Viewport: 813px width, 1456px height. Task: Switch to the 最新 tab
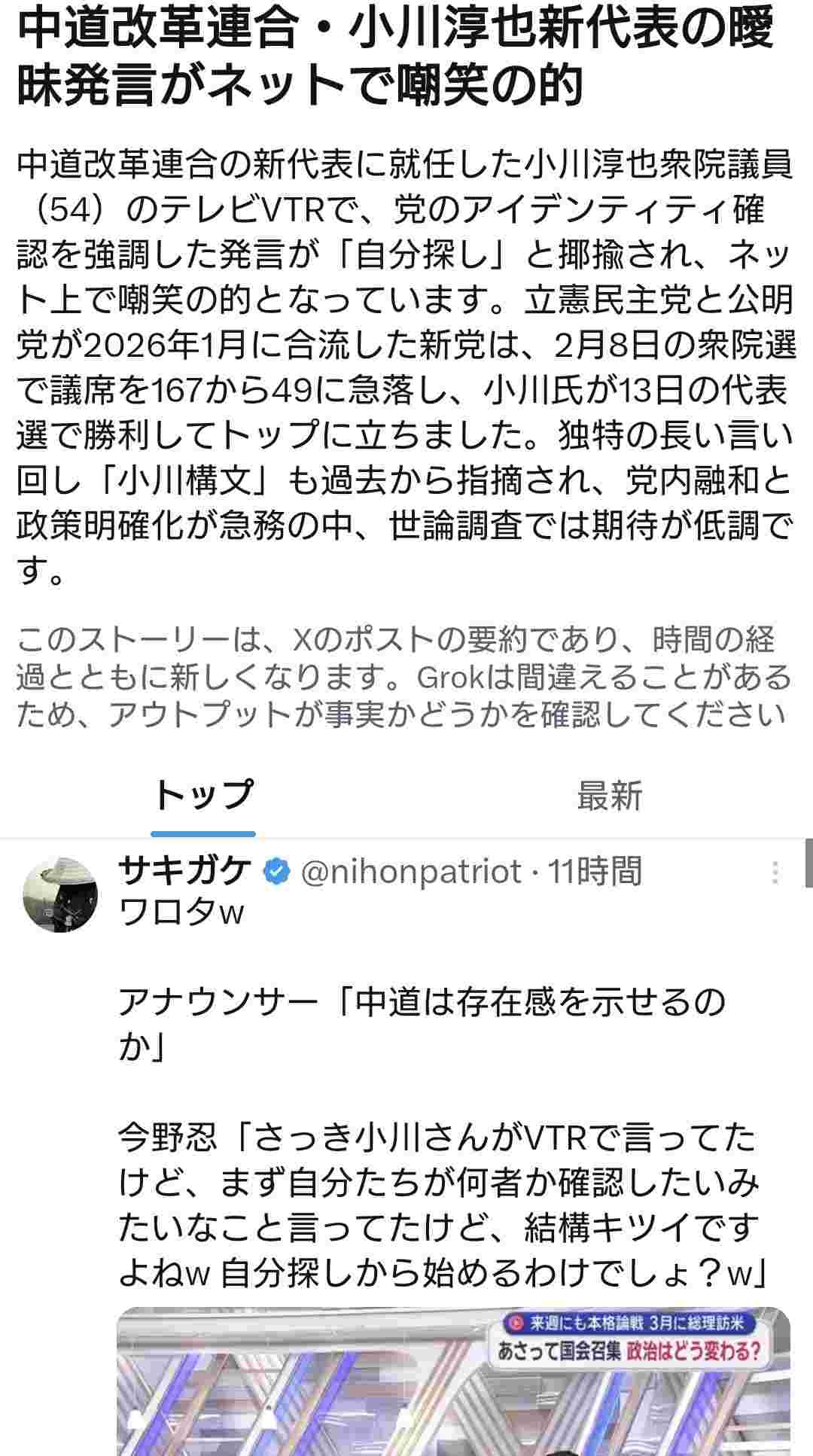(x=609, y=796)
